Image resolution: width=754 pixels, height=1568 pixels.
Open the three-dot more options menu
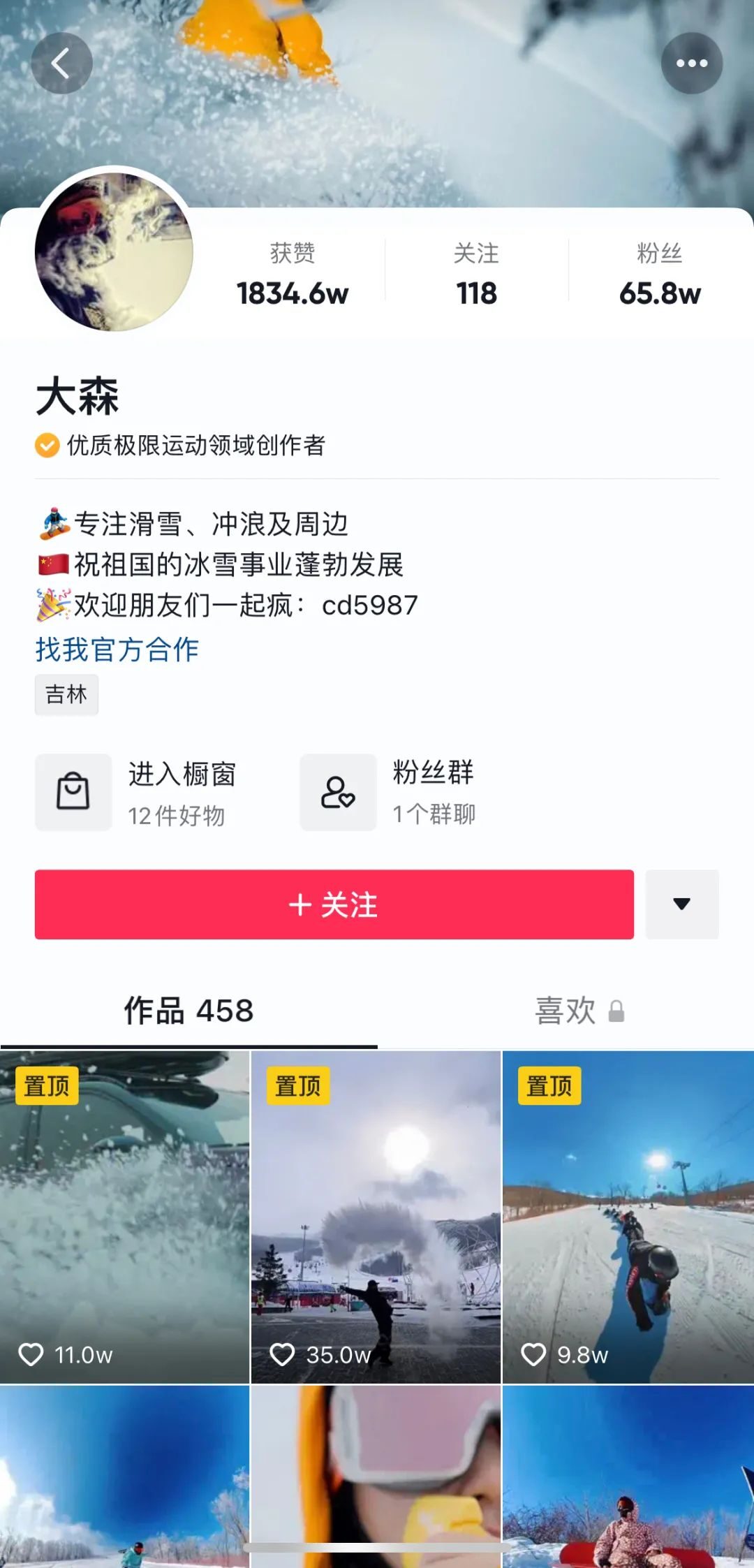691,64
